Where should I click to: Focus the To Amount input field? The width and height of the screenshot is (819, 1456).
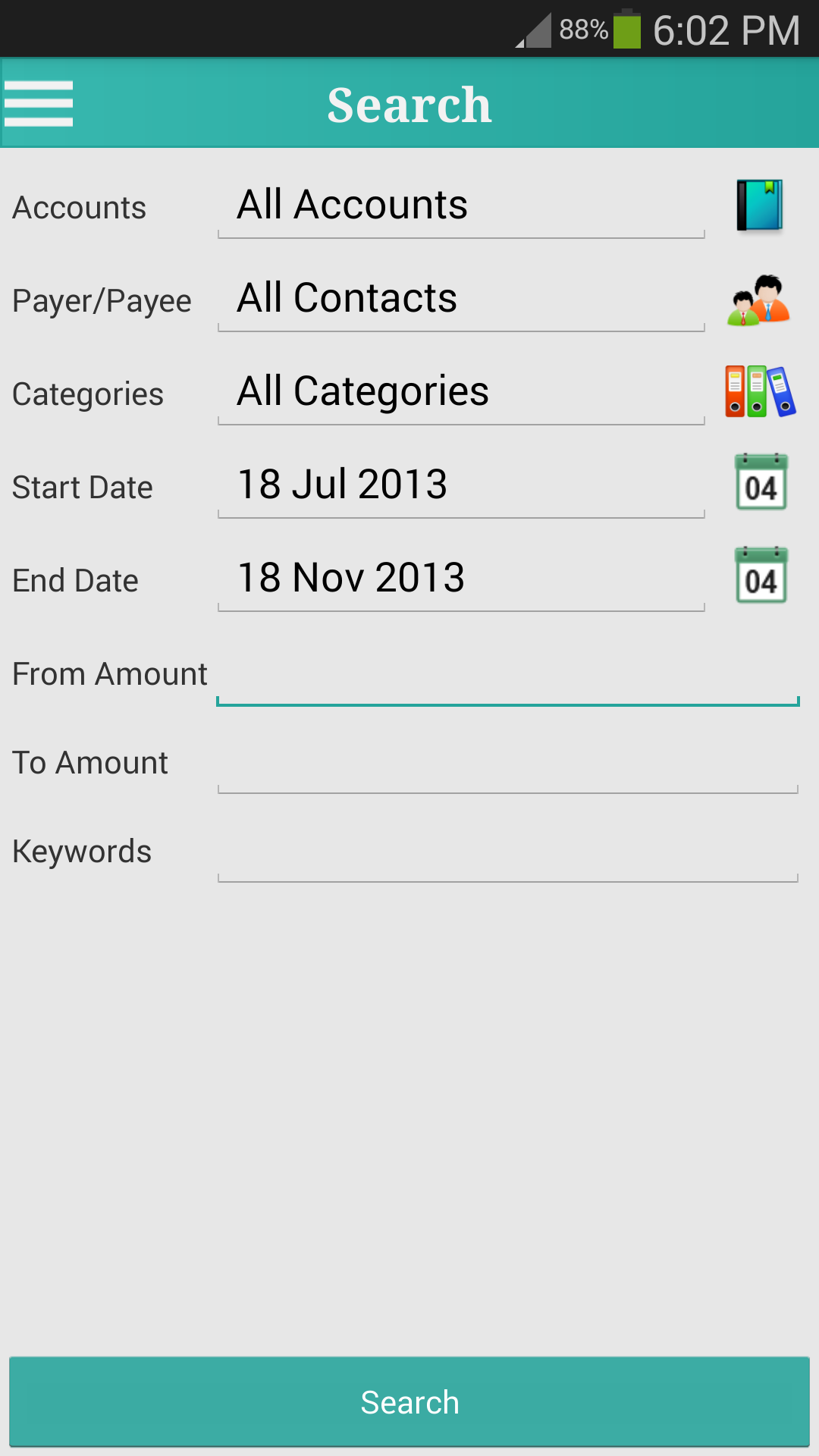[507, 764]
